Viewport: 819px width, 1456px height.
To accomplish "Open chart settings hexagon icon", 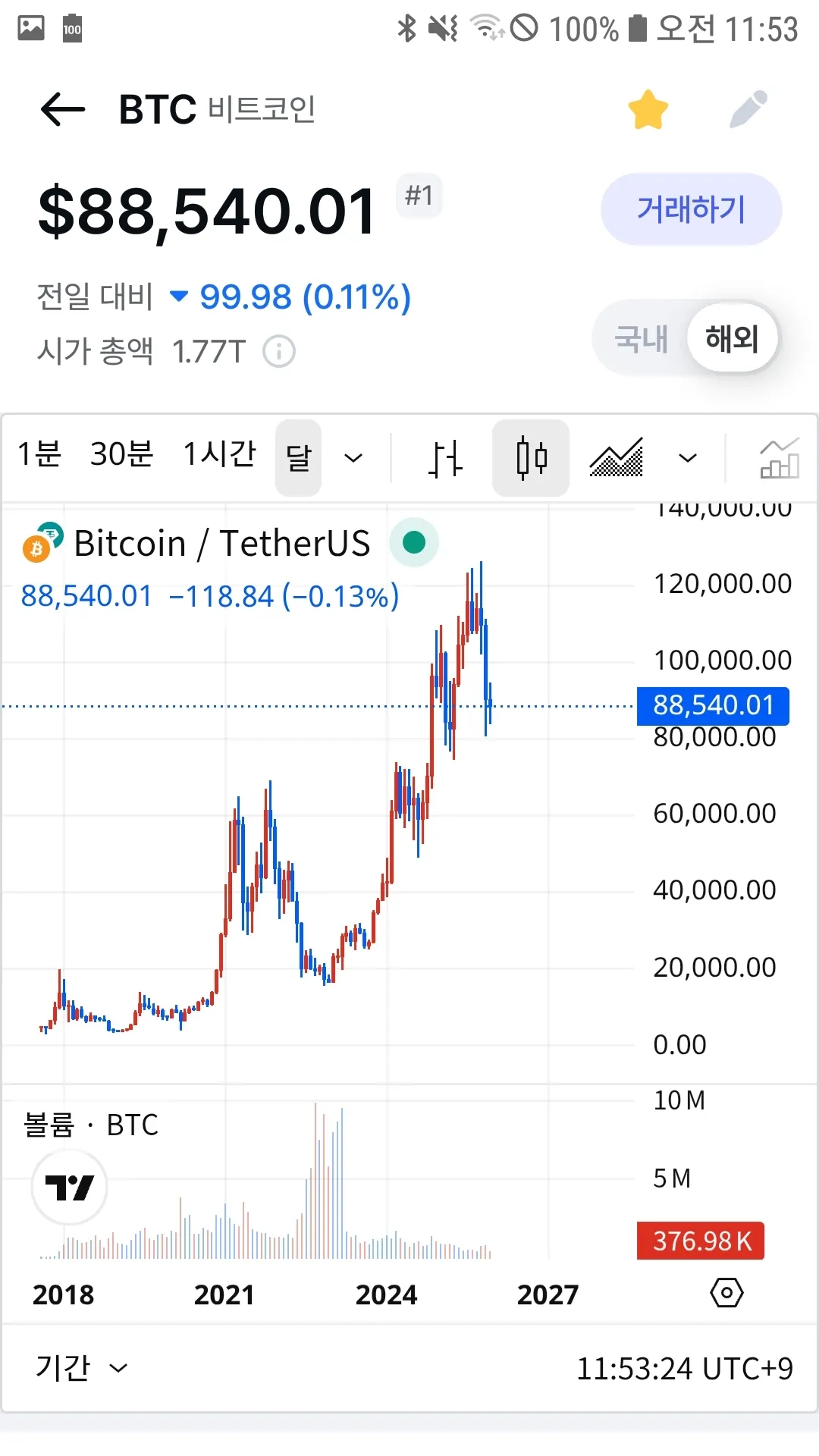I will [726, 1292].
